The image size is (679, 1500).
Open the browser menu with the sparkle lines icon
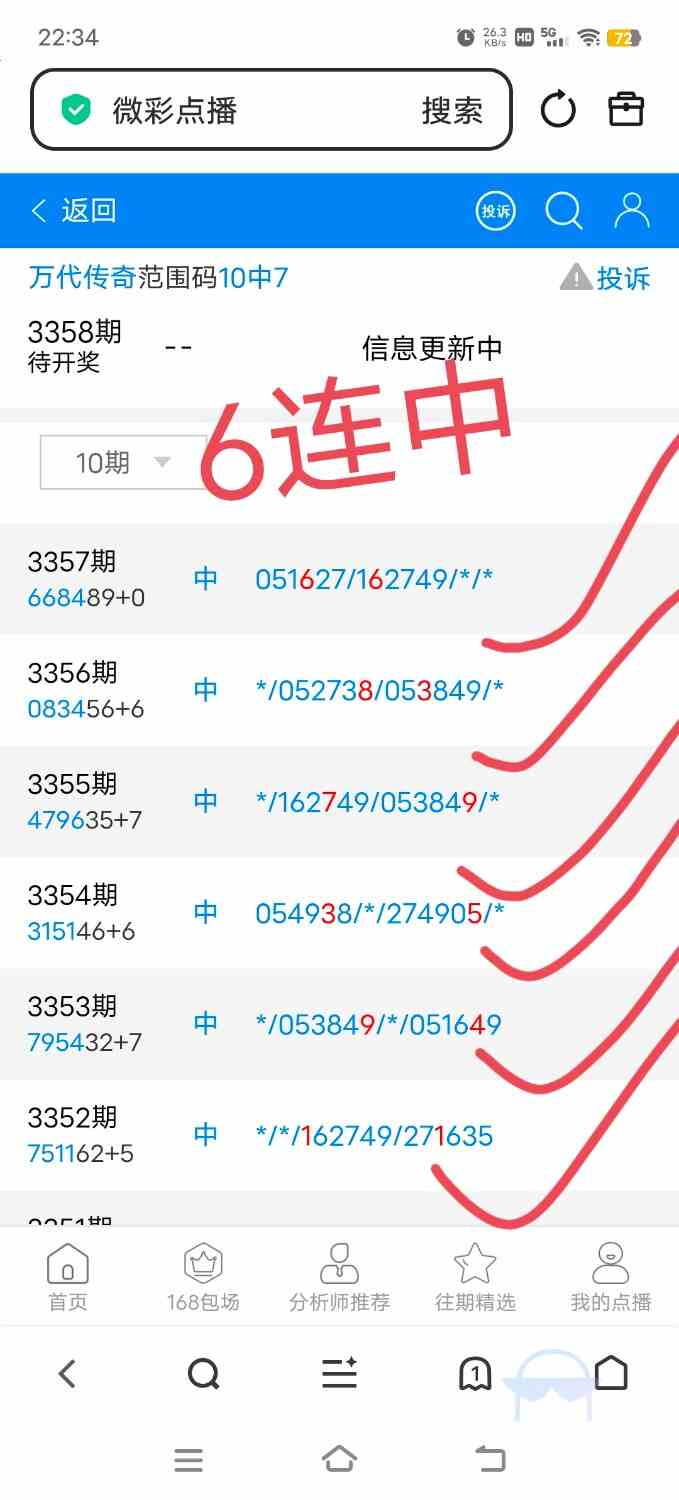pos(339,1373)
